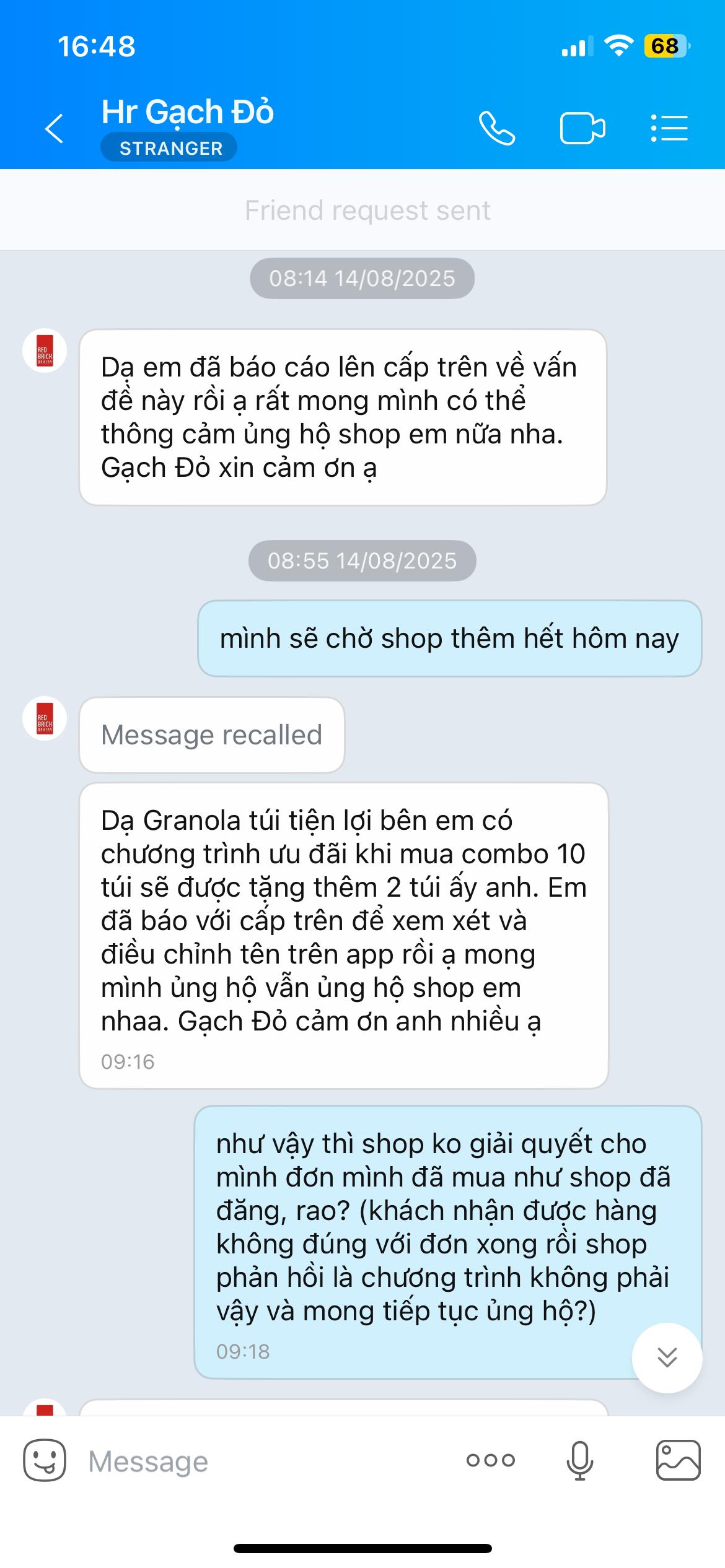The height and width of the screenshot is (1568, 725).
Task: Open Hr Gạch Đỏ profile from chat title
Action: point(187,112)
